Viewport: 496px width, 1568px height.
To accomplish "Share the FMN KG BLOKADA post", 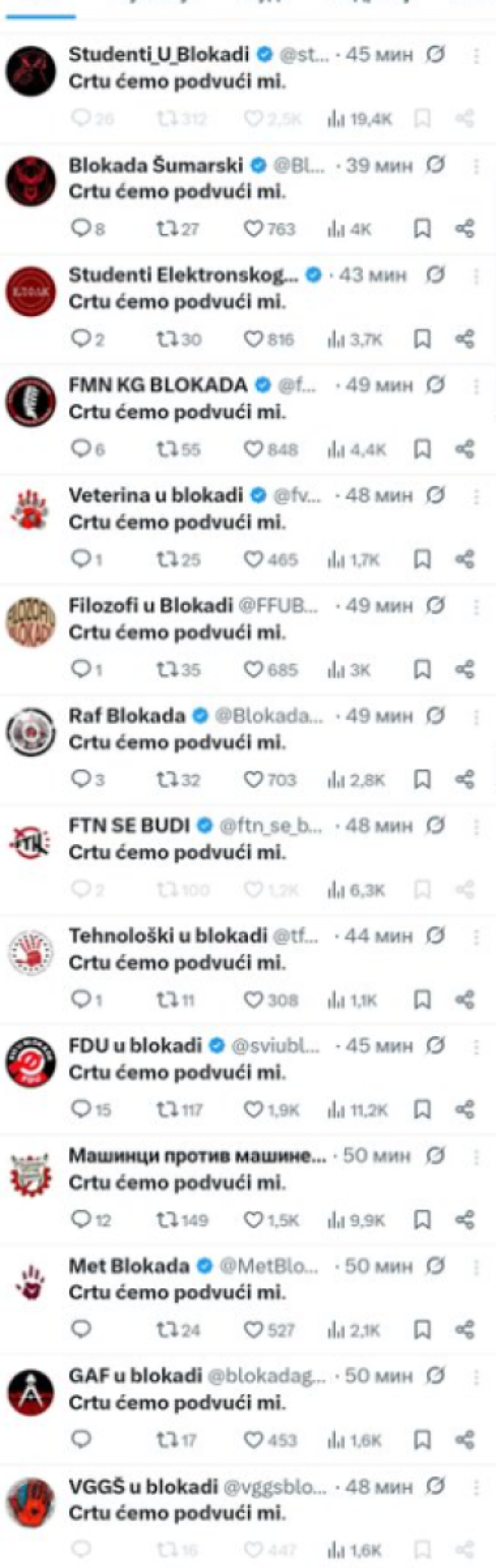I will point(465,449).
